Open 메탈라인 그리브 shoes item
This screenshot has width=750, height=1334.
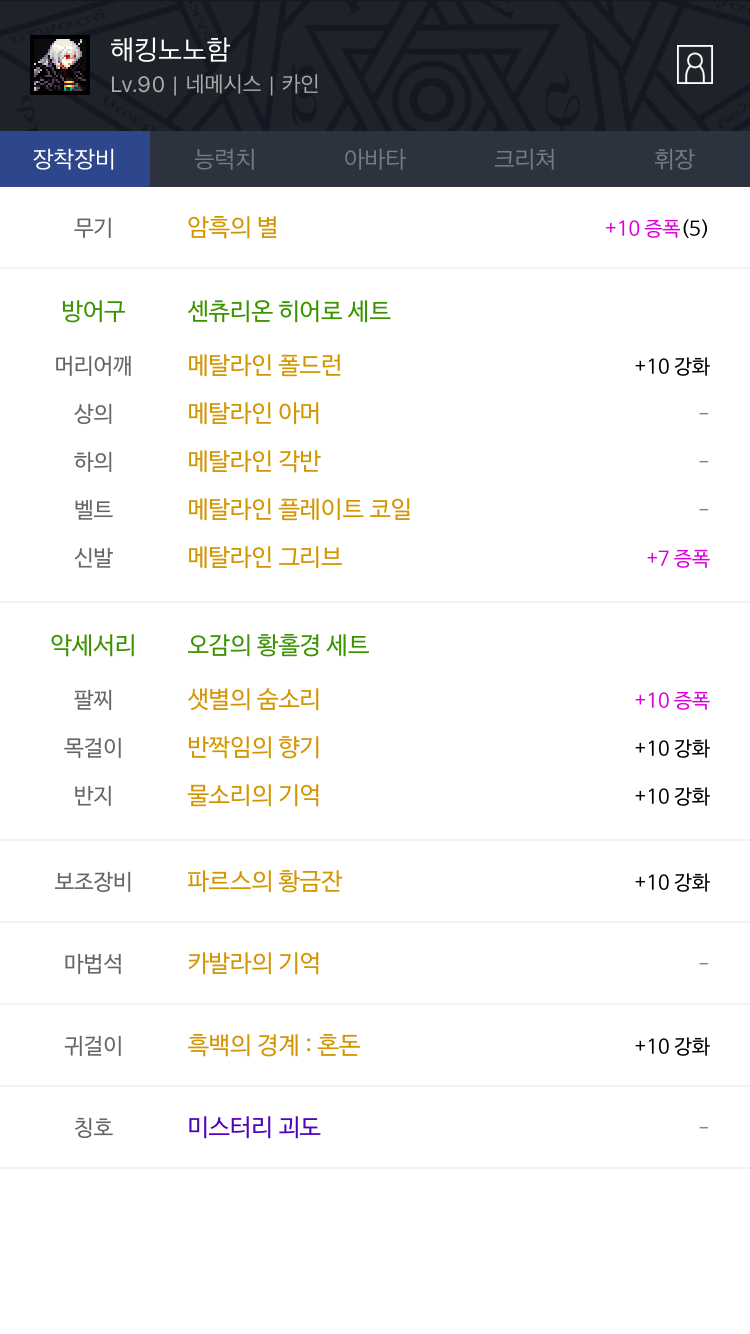265,557
